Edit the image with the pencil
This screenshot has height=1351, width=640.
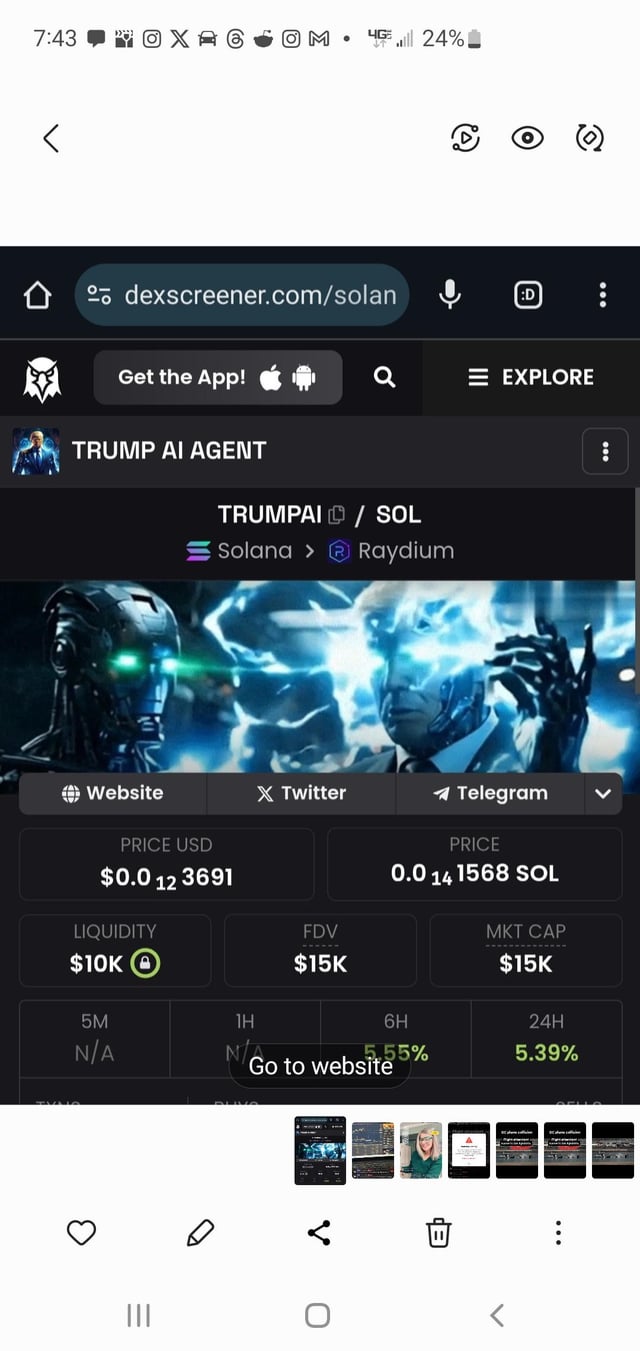tap(200, 1233)
